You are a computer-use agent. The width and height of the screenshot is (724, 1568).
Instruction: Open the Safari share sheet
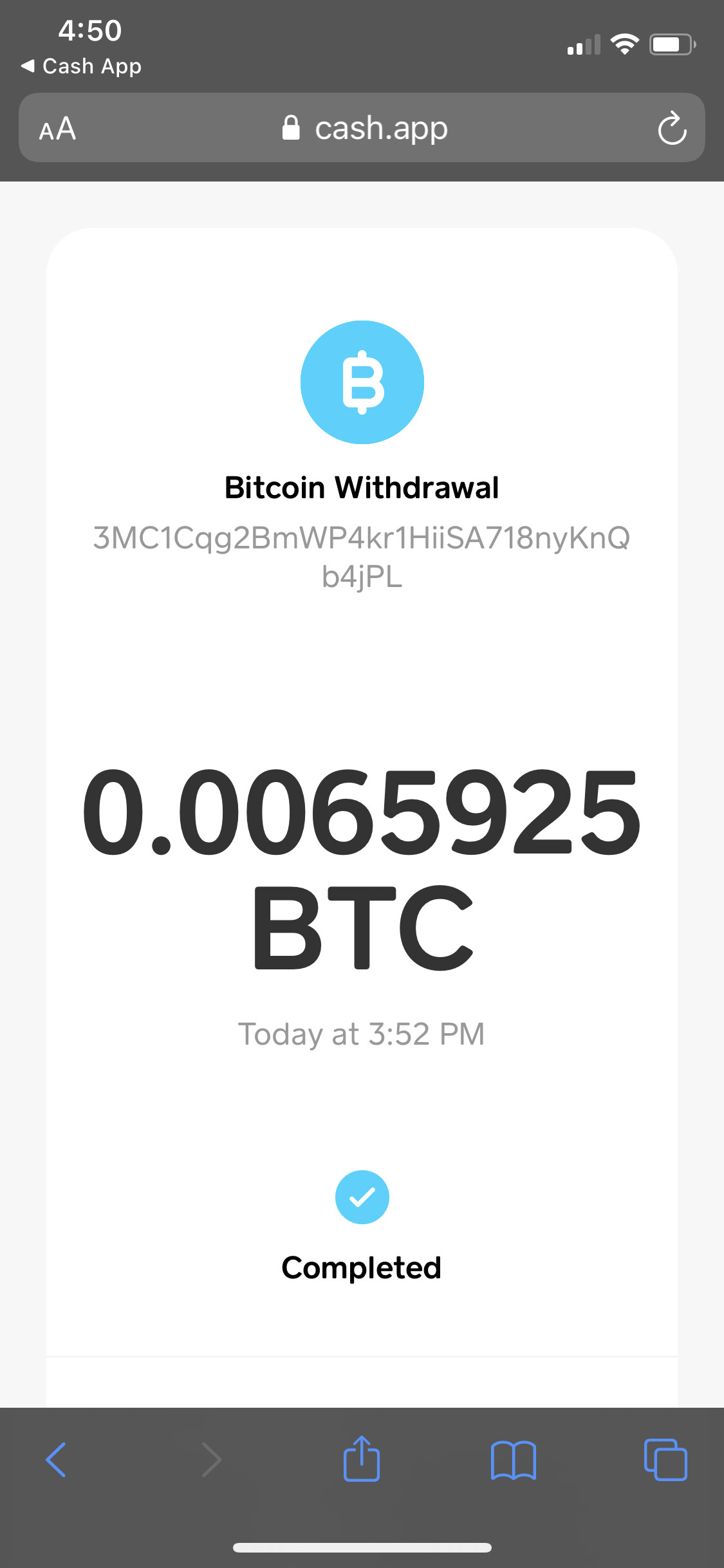coord(361,1459)
